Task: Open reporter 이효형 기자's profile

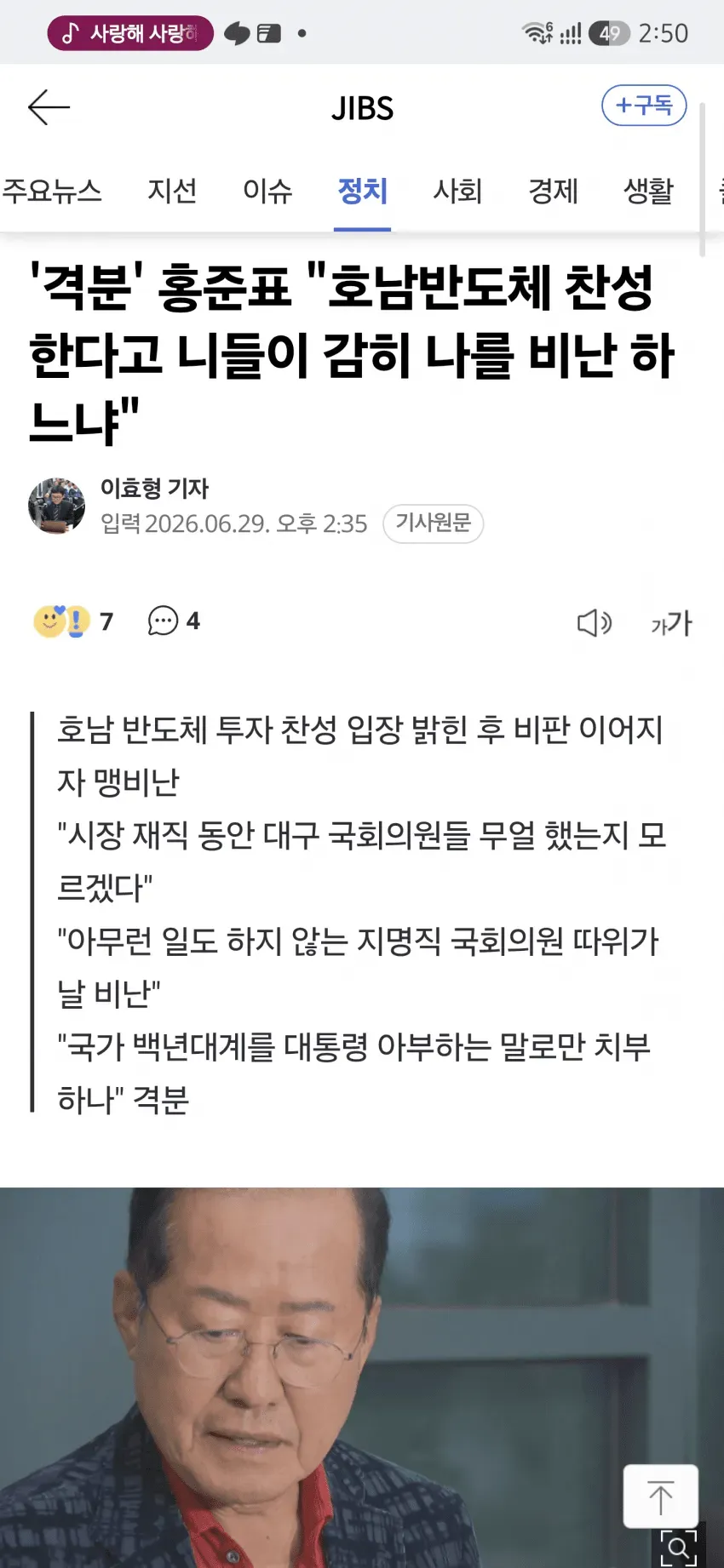Action: (x=154, y=488)
